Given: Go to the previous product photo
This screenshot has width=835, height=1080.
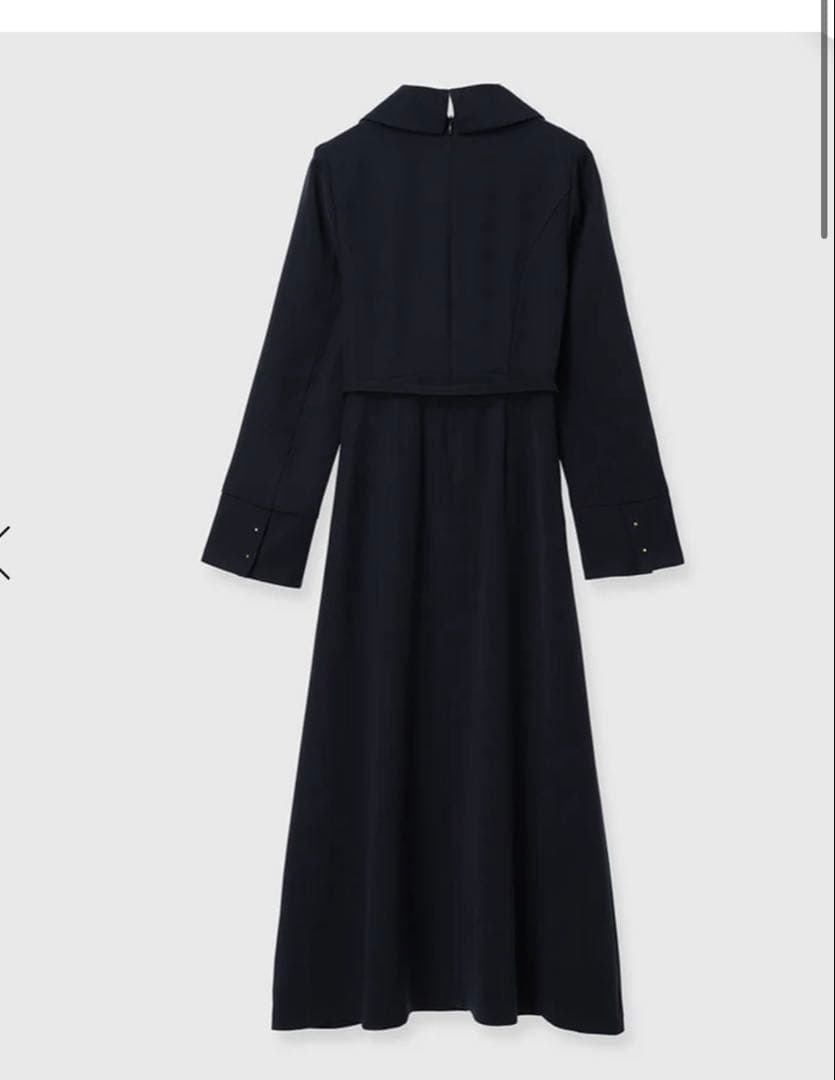Looking at the screenshot, I should tap(4, 552).
